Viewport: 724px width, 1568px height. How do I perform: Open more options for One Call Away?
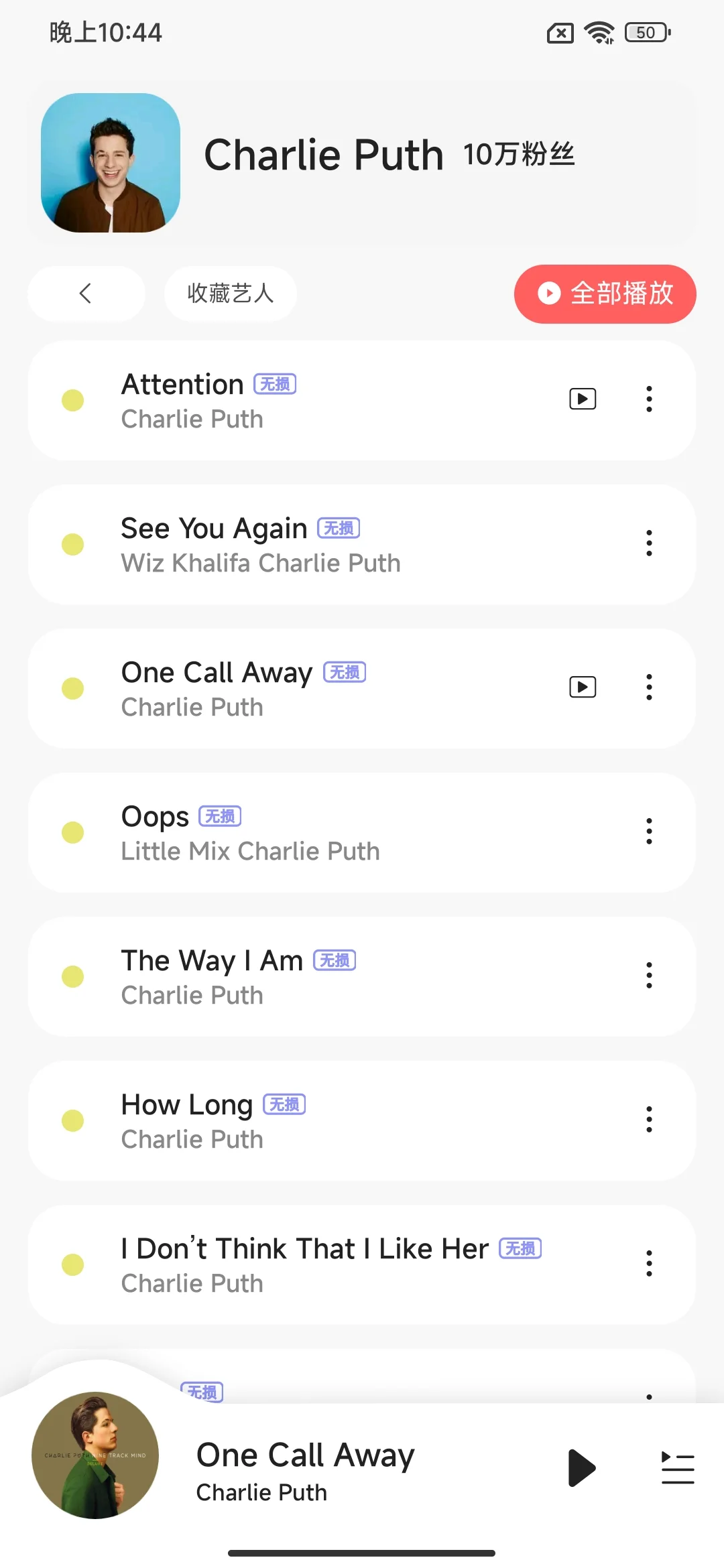(649, 688)
